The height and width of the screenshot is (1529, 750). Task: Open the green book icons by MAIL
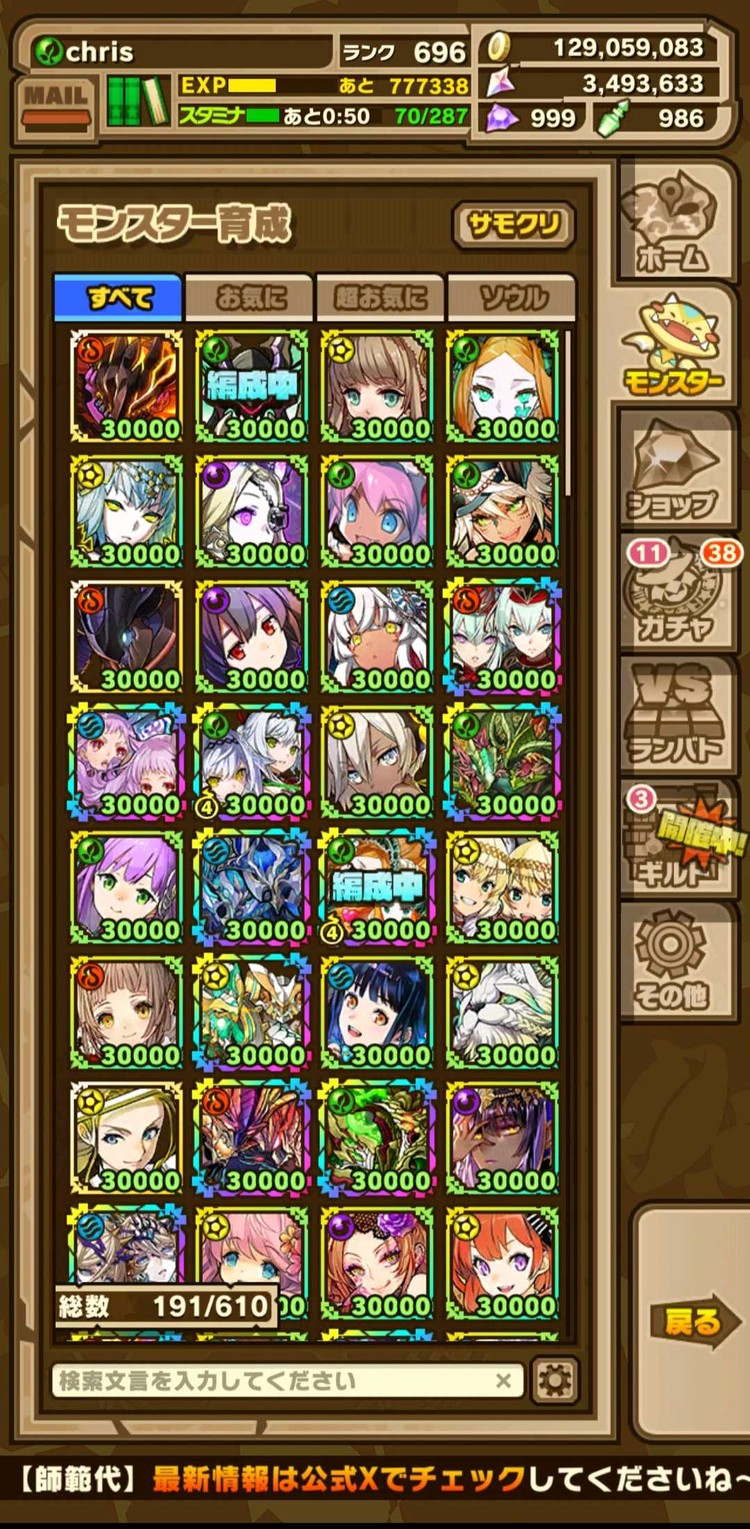pyautogui.click(x=137, y=101)
